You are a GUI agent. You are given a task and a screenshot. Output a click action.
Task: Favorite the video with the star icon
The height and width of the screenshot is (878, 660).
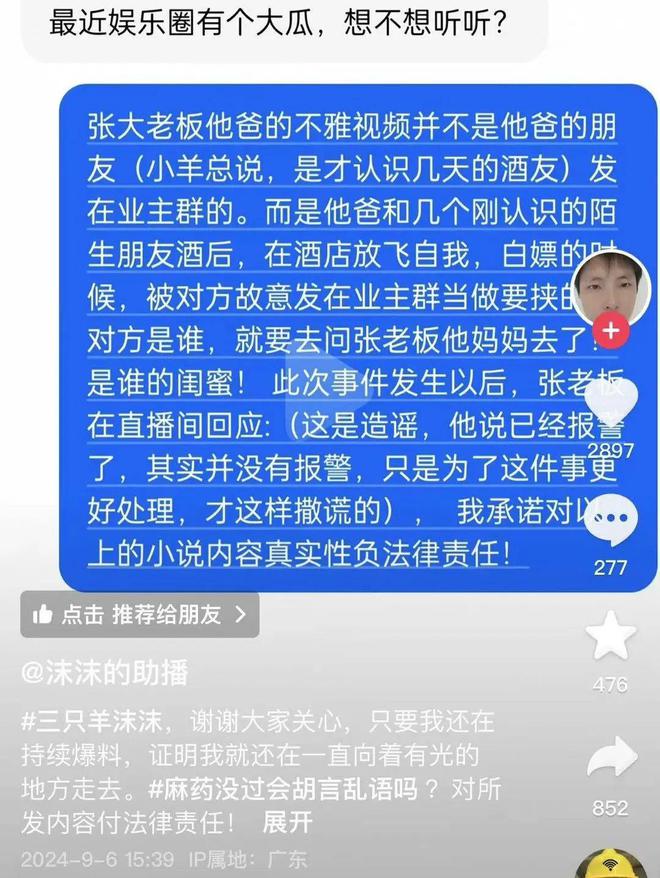[610, 636]
